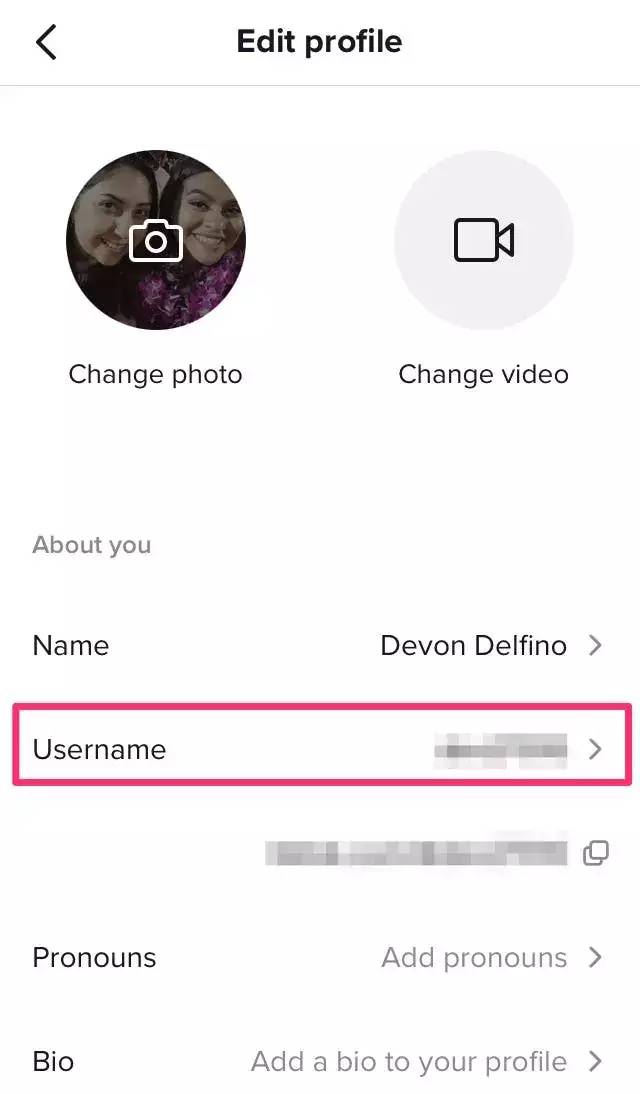Open the Username setting

tap(320, 748)
